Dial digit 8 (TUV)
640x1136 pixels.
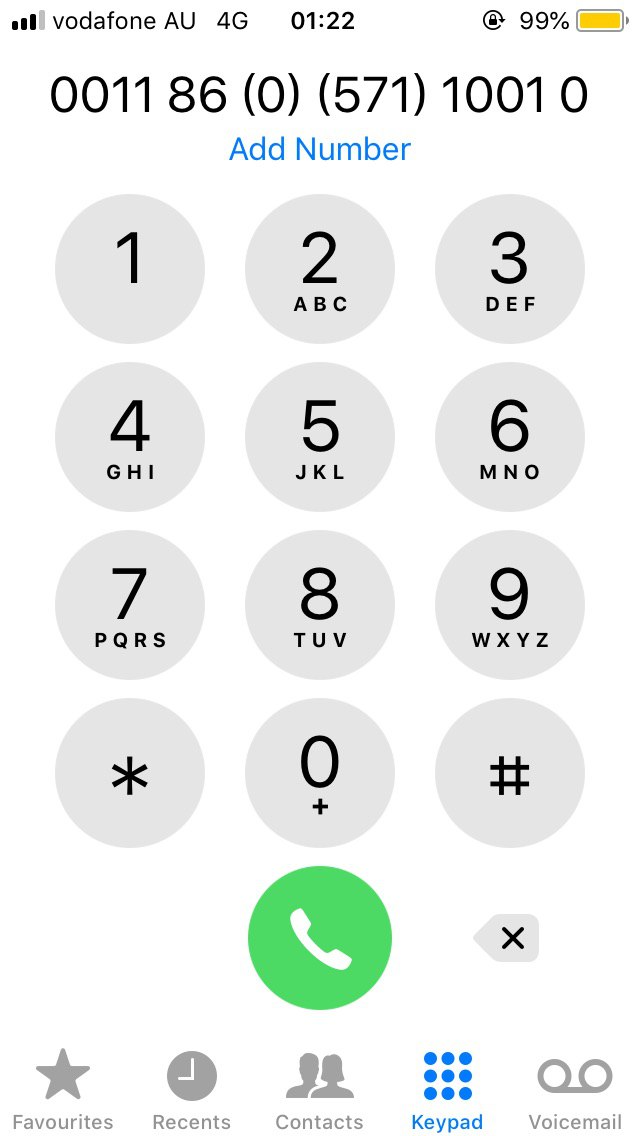point(320,605)
